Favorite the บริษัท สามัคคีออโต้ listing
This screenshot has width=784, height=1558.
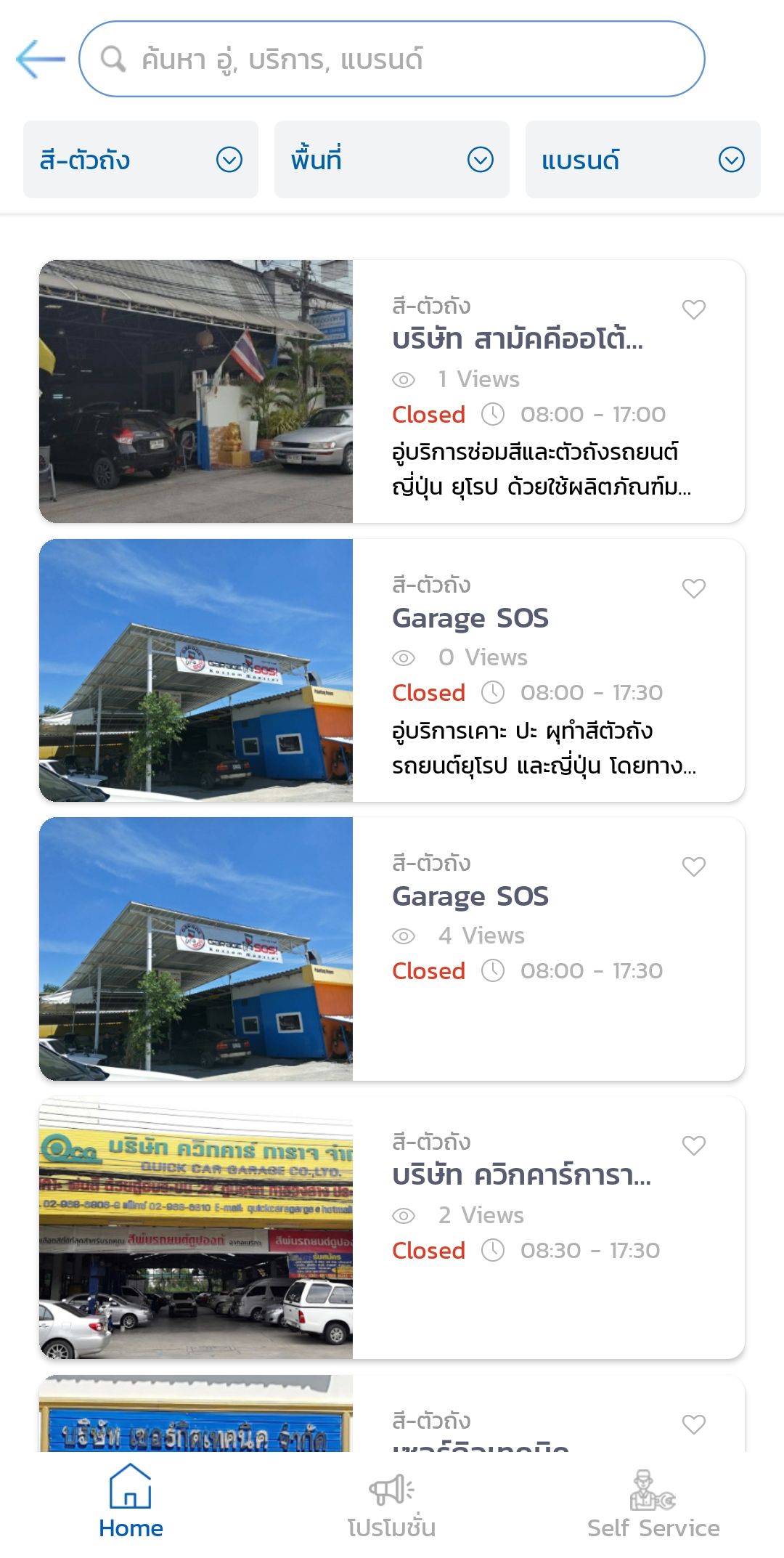[x=694, y=309]
